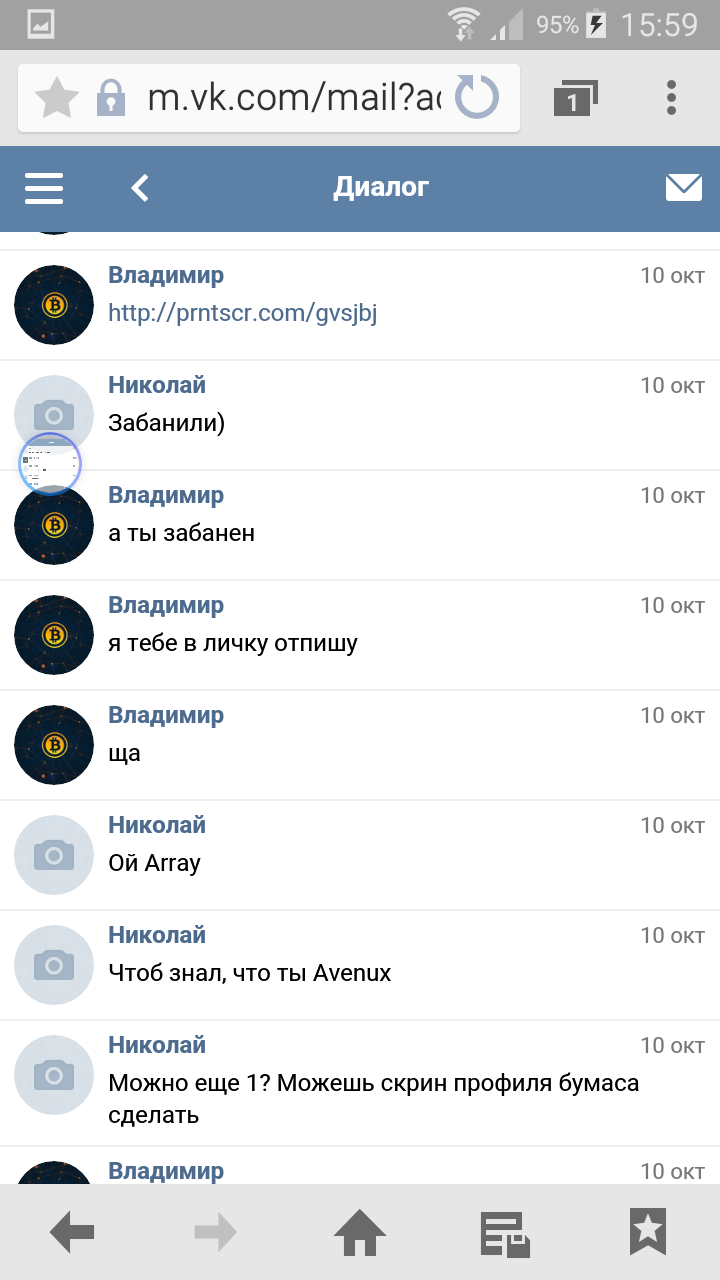The height and width of the screenshot is (1280, 720).
Task: Open the messages envelope icon
Action: tap(683, 188)
